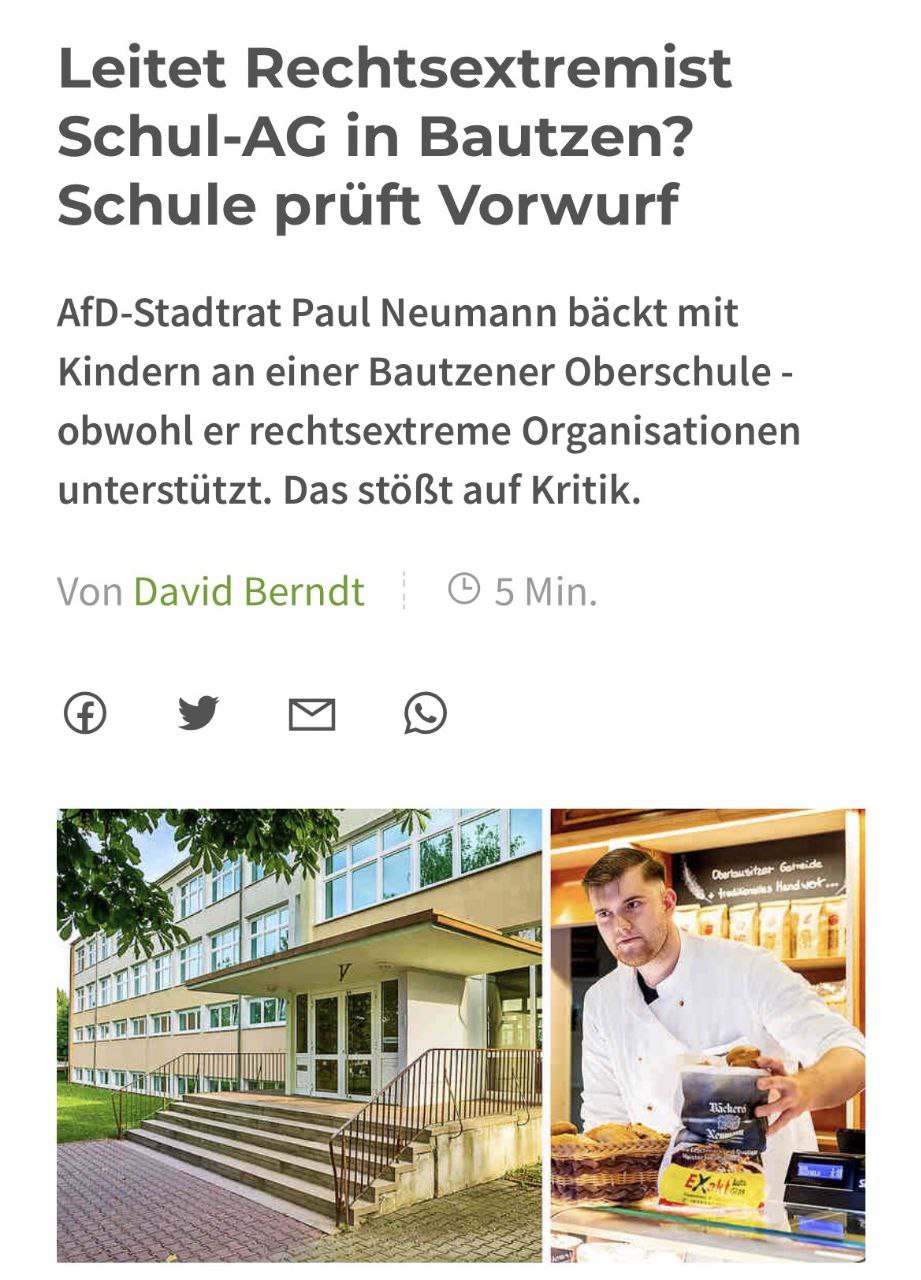The image size is (921, 1280).
Task: Share the article on Facebook
Action: 85,714
